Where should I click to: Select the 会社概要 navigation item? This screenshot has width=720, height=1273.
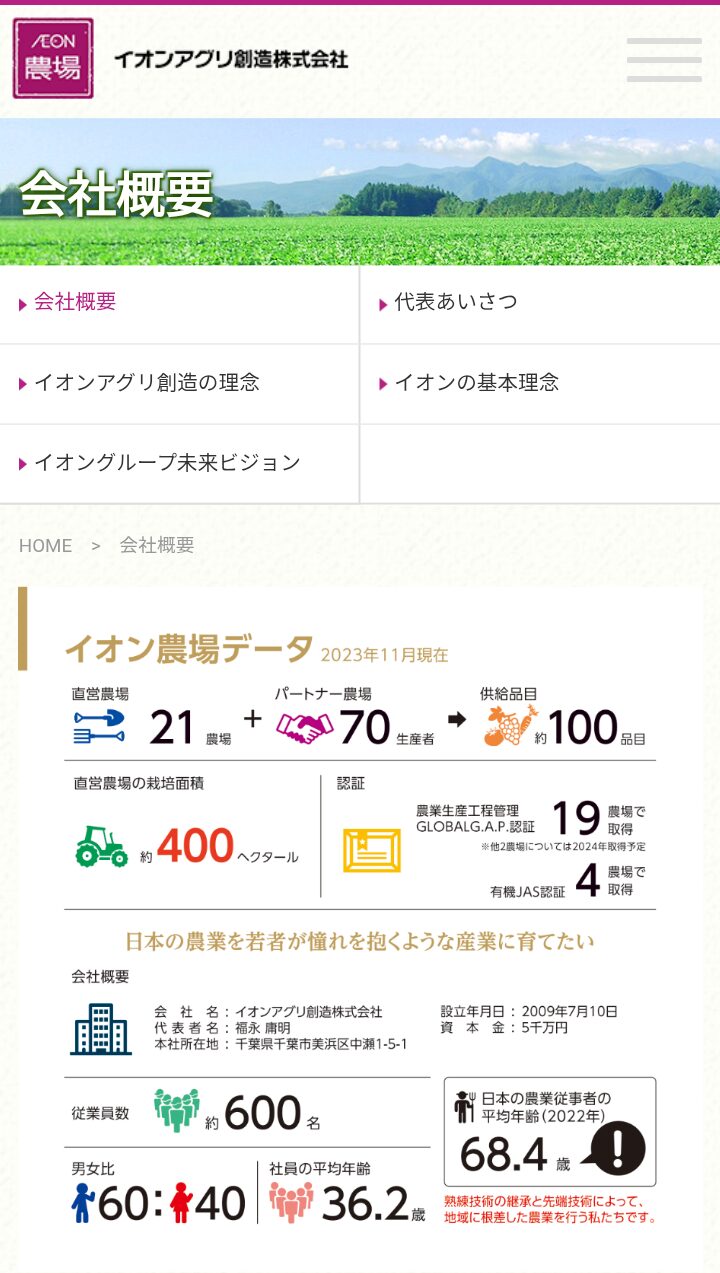[x=179, y=303]
